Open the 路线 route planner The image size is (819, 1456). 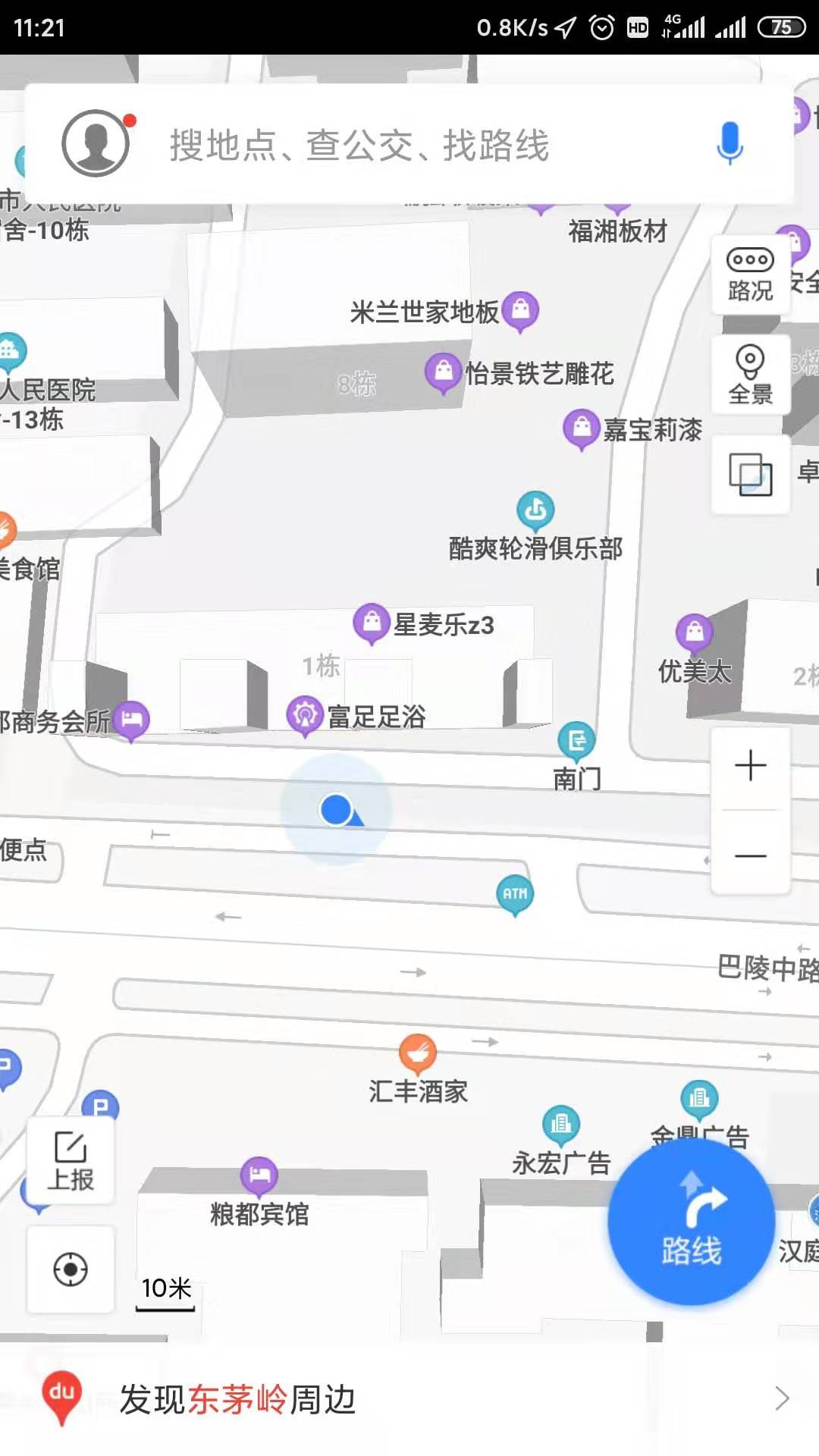(691, 1222)
